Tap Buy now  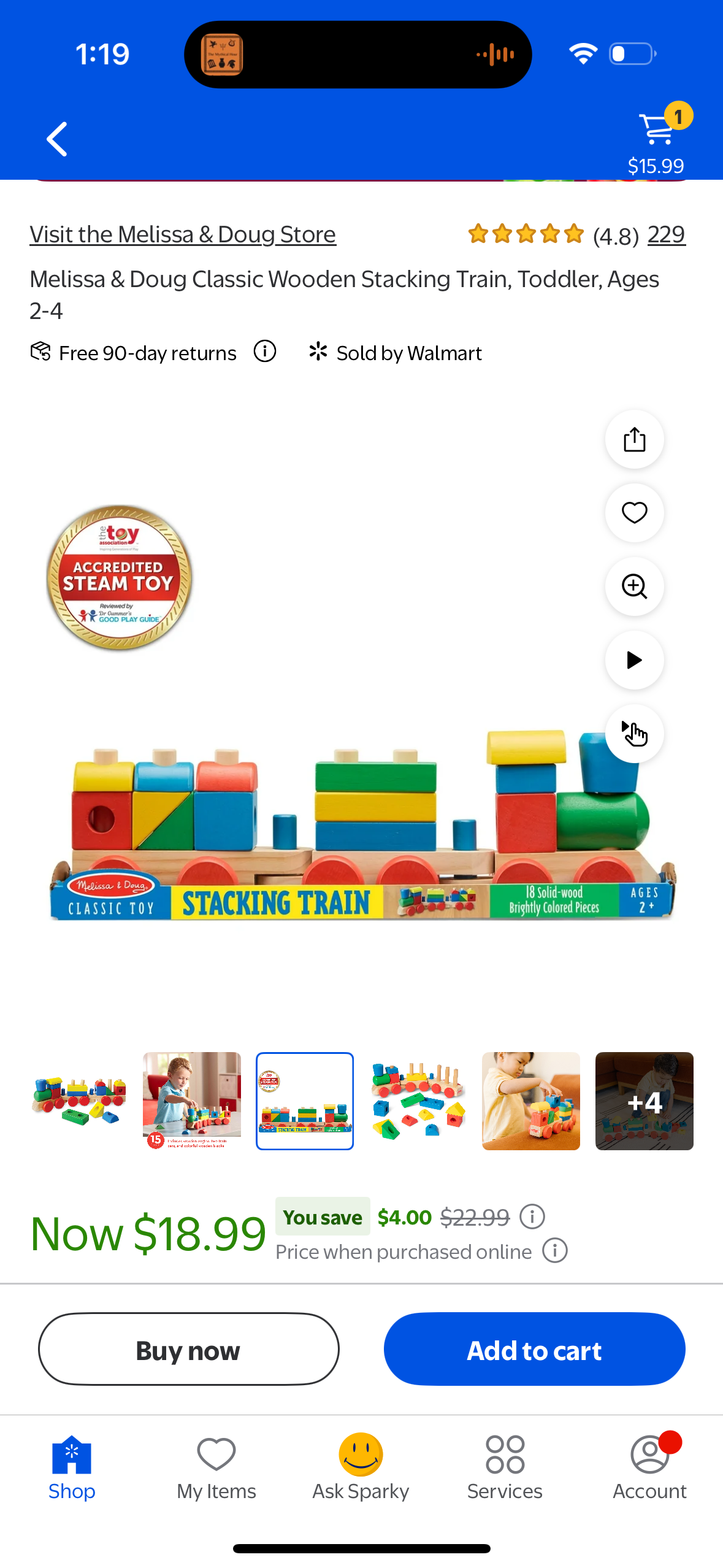click(189, 1349)
